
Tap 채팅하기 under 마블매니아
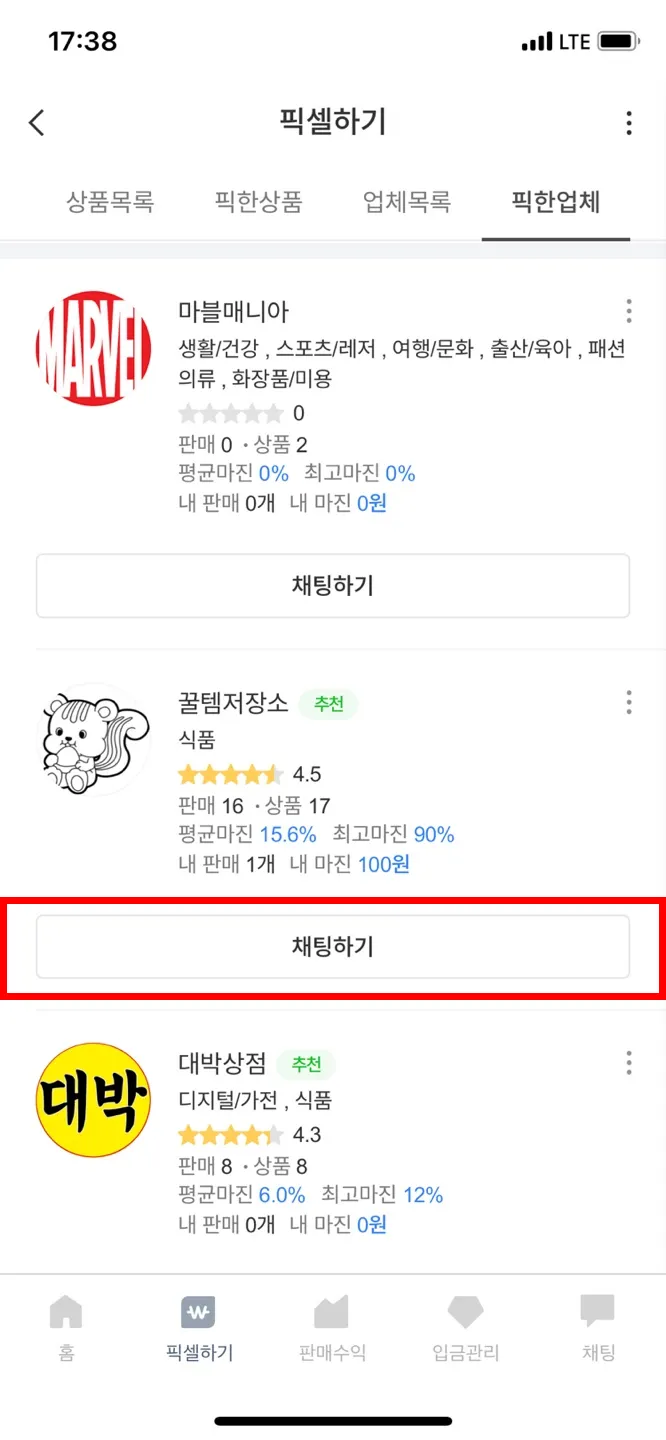(x=332, y=585)
